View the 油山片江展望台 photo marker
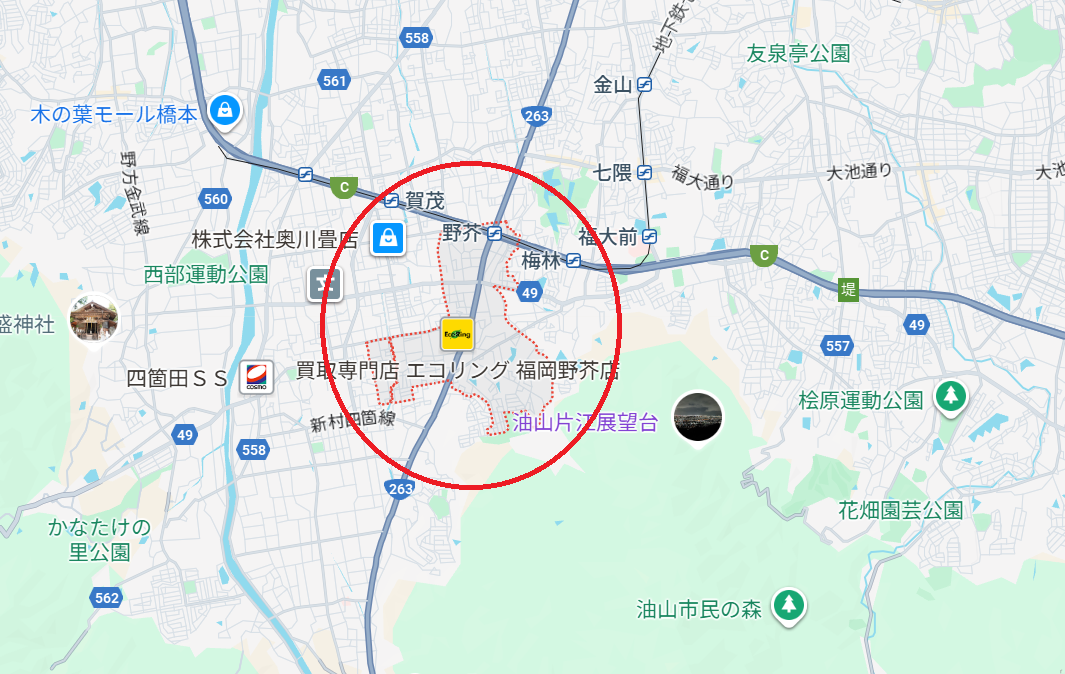The height and width of the screenshot is (674, 1065). (697, 417)
